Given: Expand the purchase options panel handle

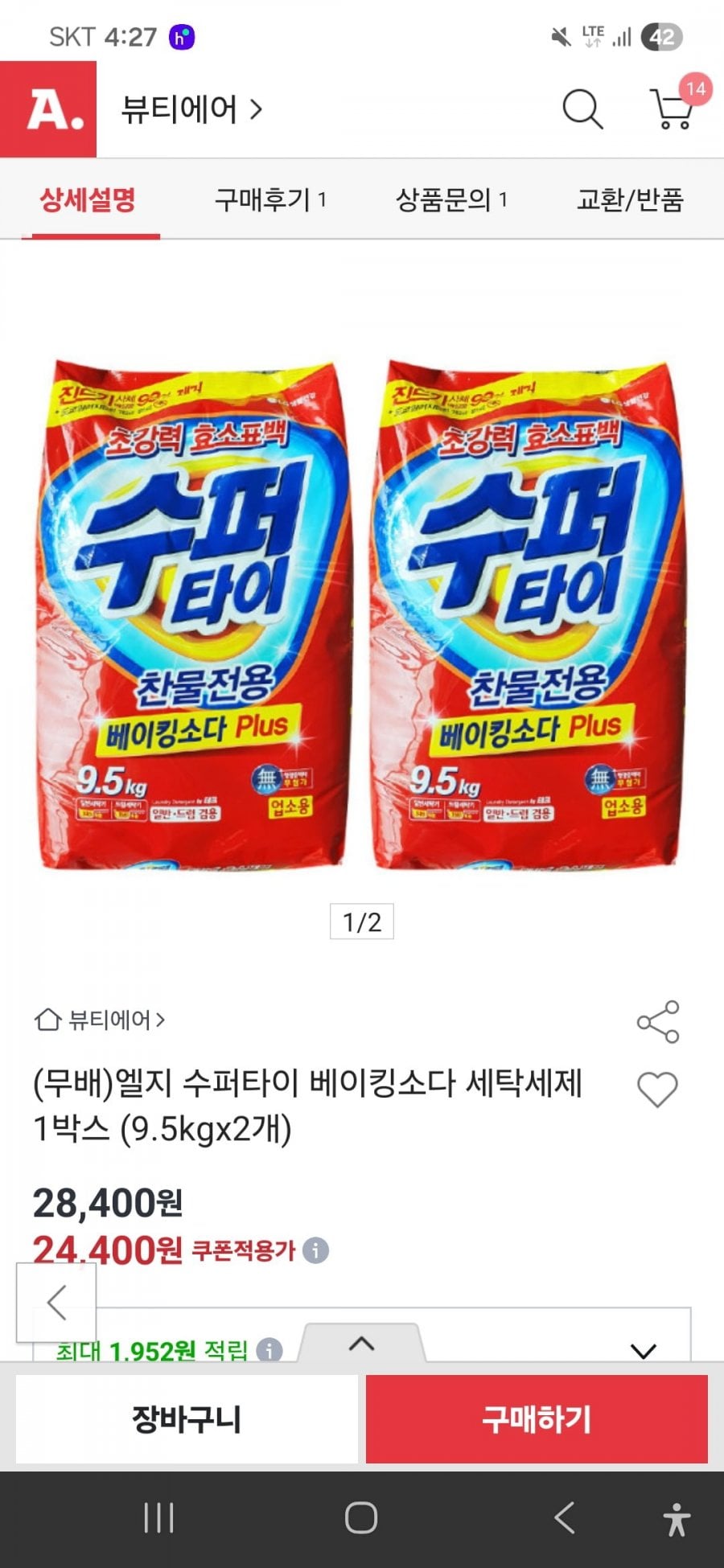Looking at the screenshot, I should [361, 1343].
